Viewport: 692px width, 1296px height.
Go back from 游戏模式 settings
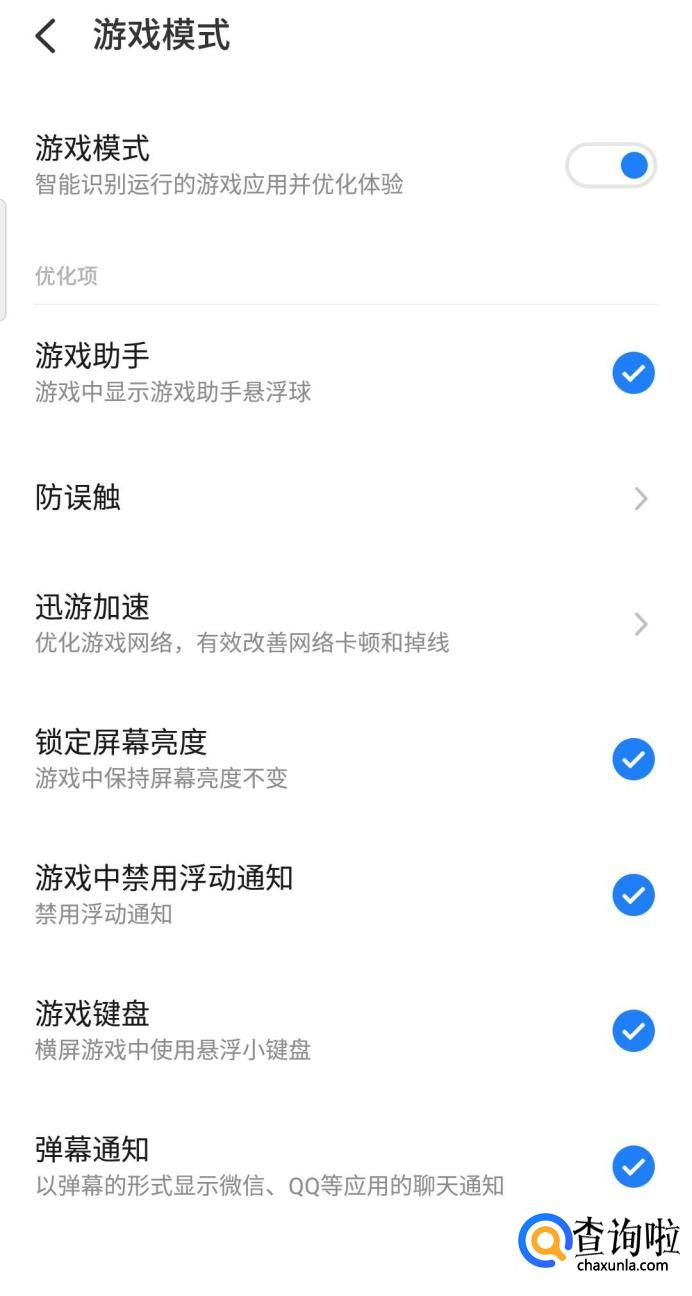(46, 36)
